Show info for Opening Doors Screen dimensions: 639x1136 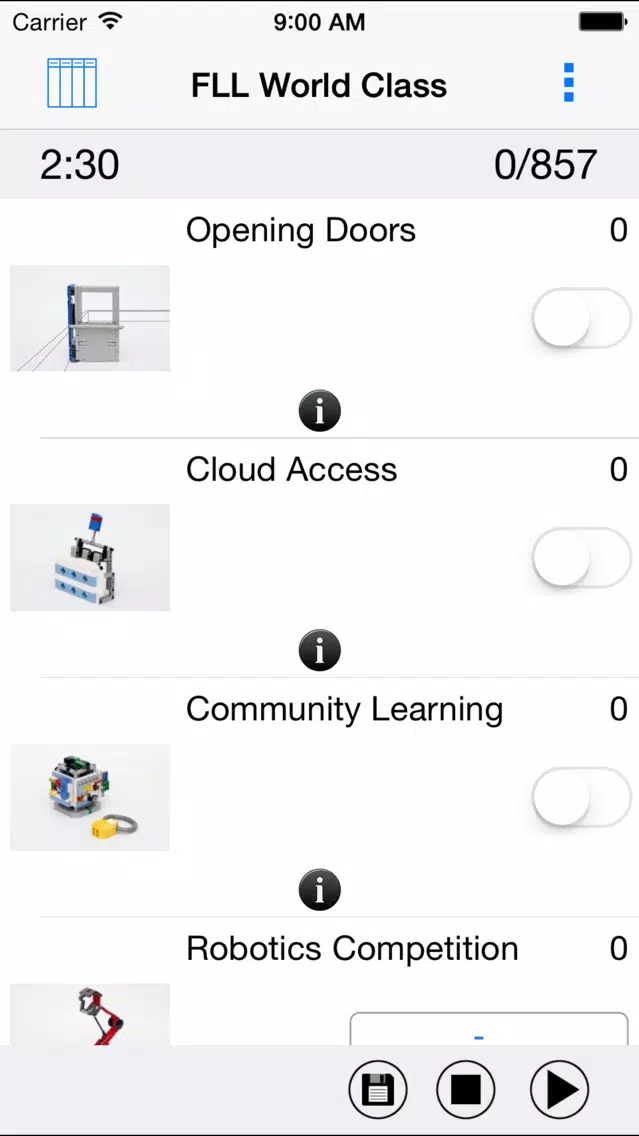point(320,411)
